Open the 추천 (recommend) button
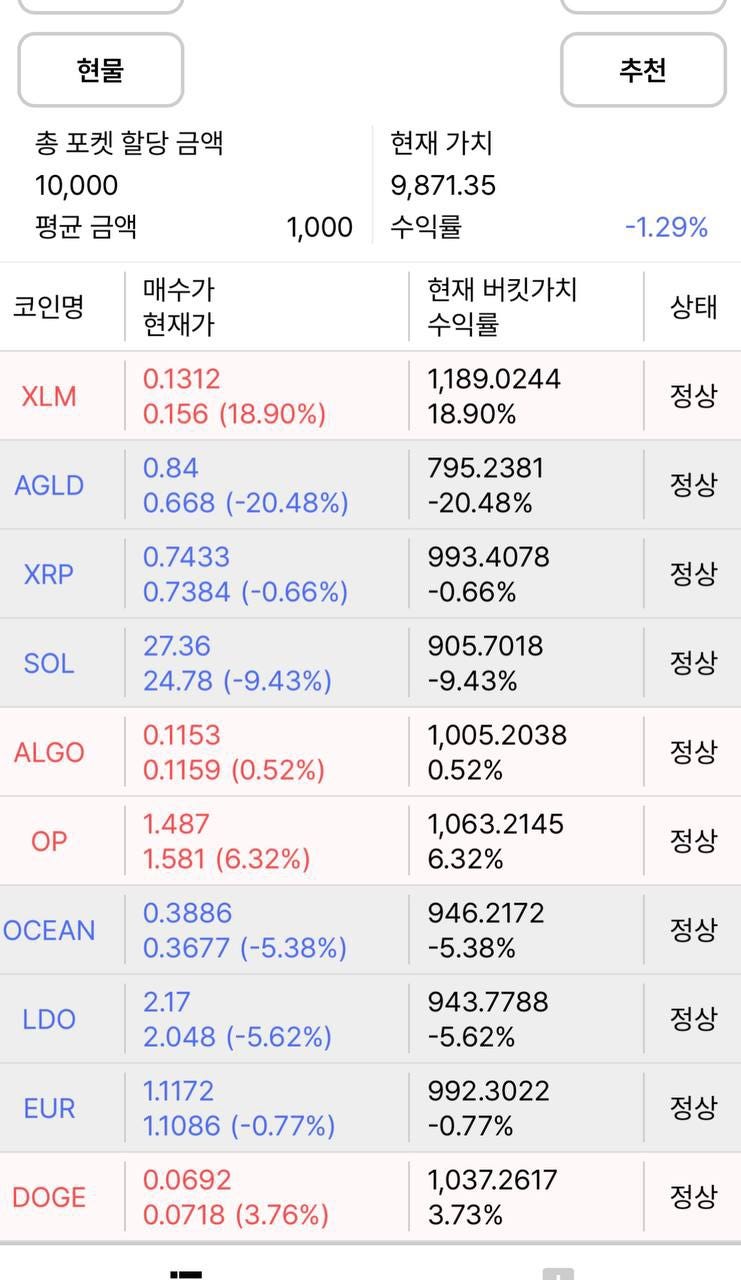 643,70
